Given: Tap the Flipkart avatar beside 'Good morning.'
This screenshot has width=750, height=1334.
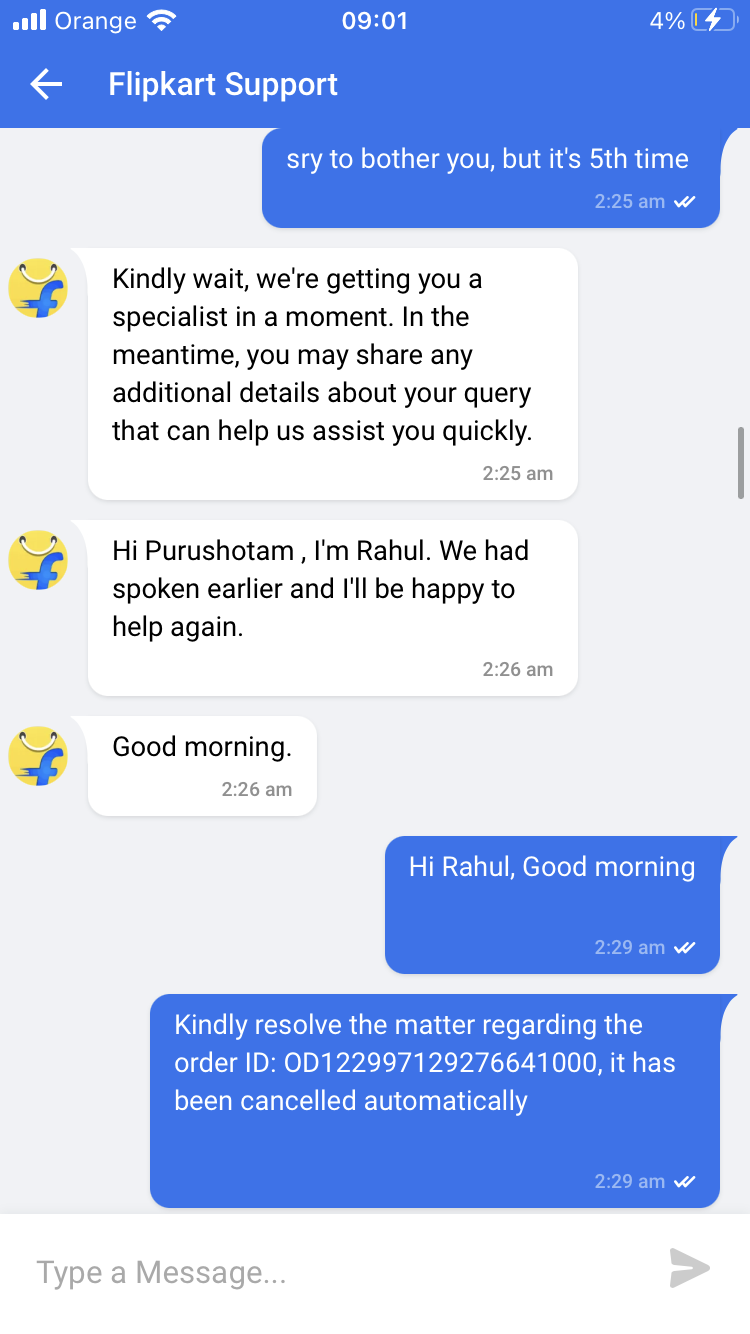Looking at the screenshot, I should (x=38, y=757).
